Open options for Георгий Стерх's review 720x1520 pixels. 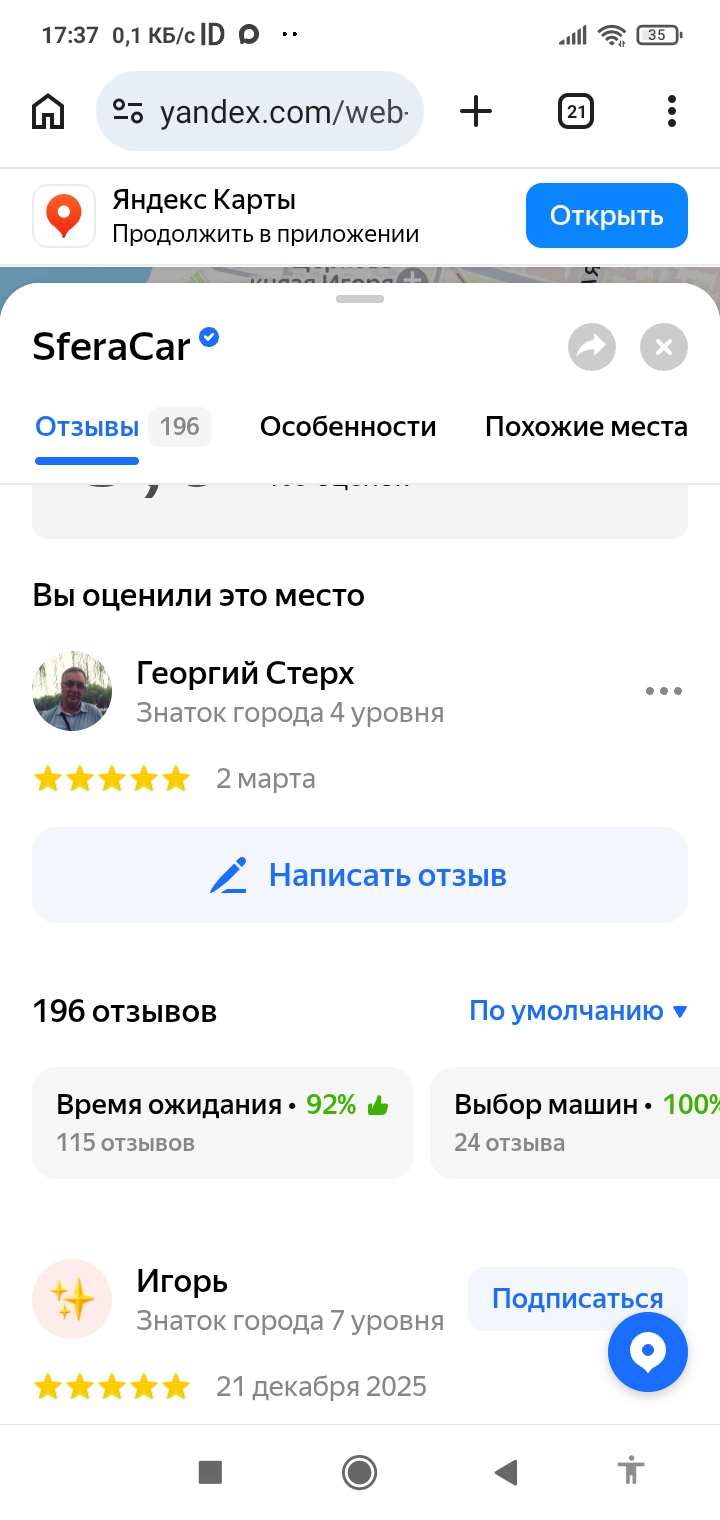coord(664,691)
